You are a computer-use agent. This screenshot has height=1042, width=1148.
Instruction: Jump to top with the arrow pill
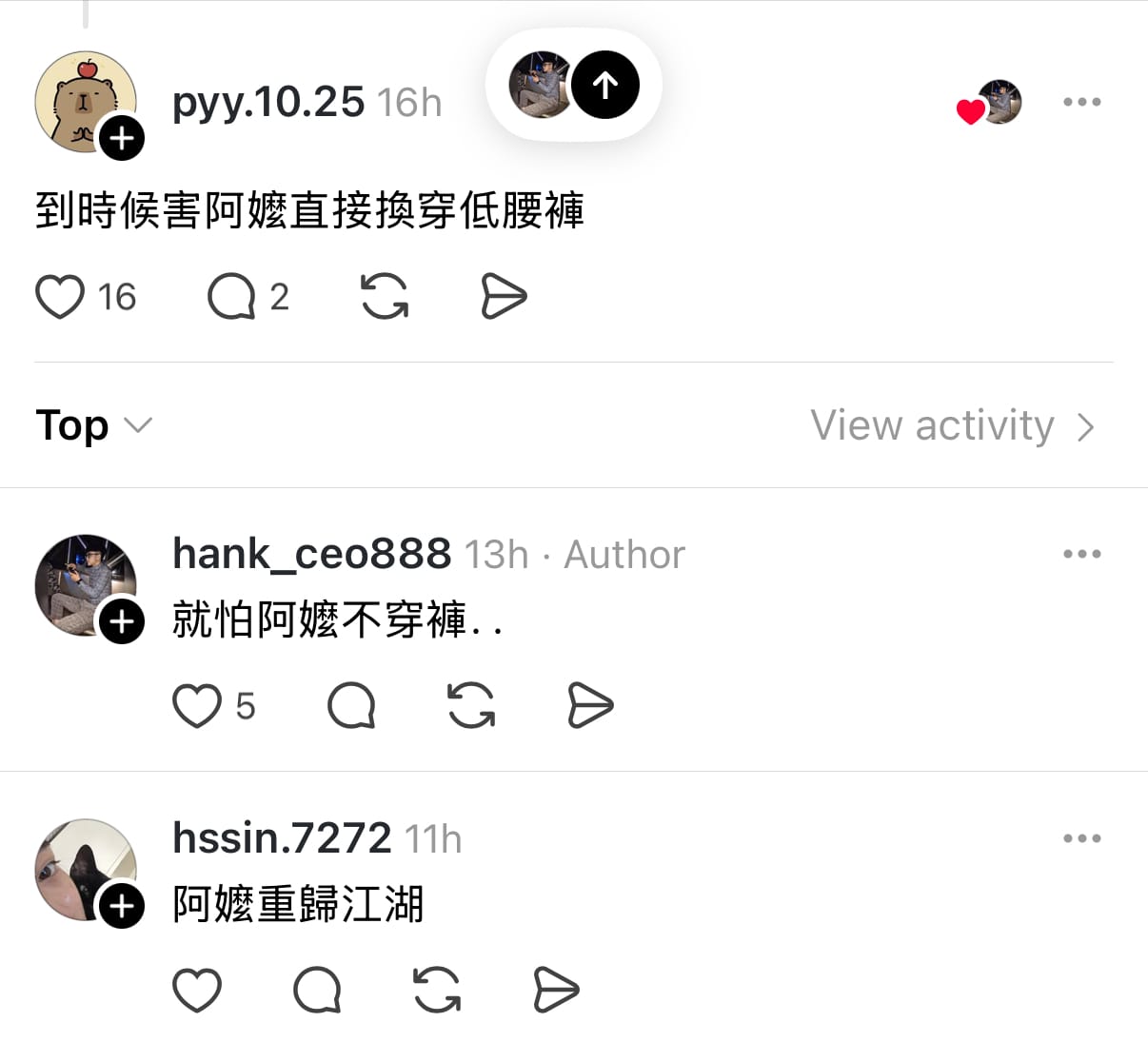tap(605, 86)
